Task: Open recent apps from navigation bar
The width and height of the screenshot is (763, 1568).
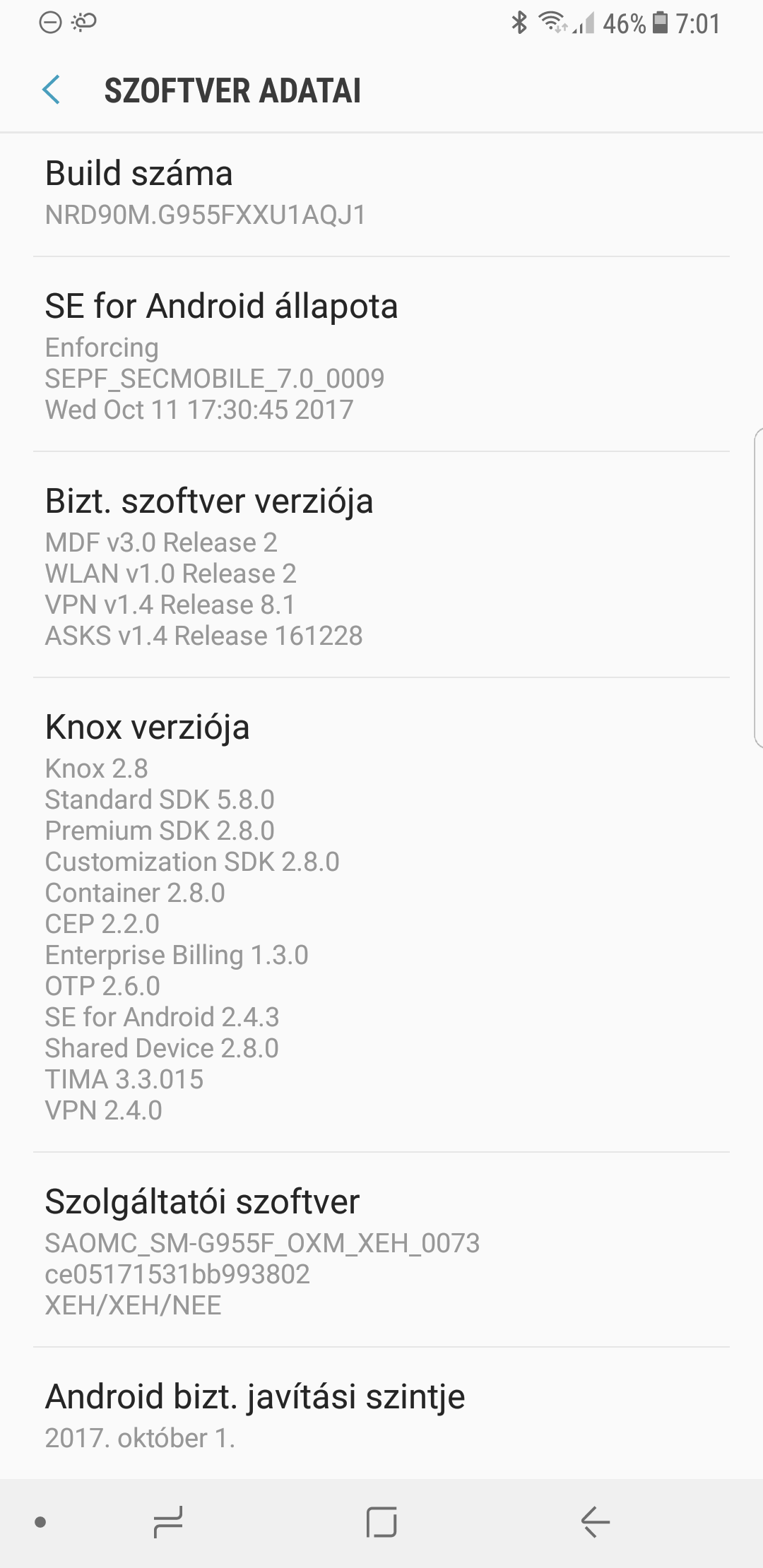Action: pyautogui.click(x=168, y=1521)
